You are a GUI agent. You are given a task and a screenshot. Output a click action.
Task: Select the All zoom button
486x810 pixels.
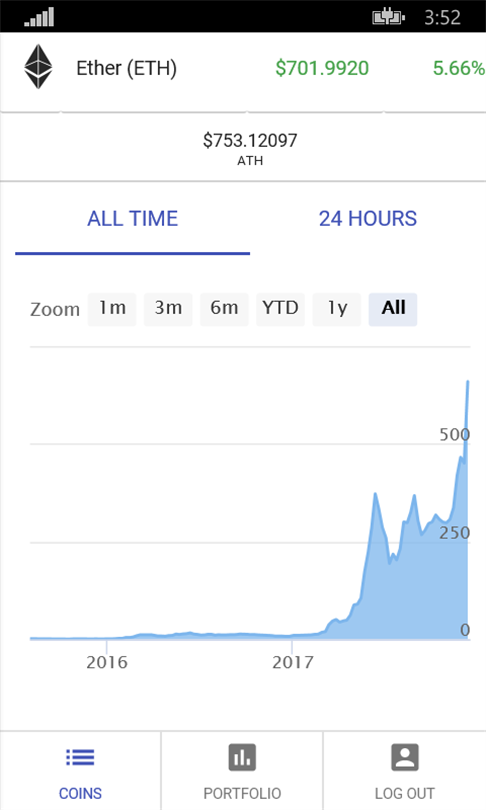tap(393, 309)
